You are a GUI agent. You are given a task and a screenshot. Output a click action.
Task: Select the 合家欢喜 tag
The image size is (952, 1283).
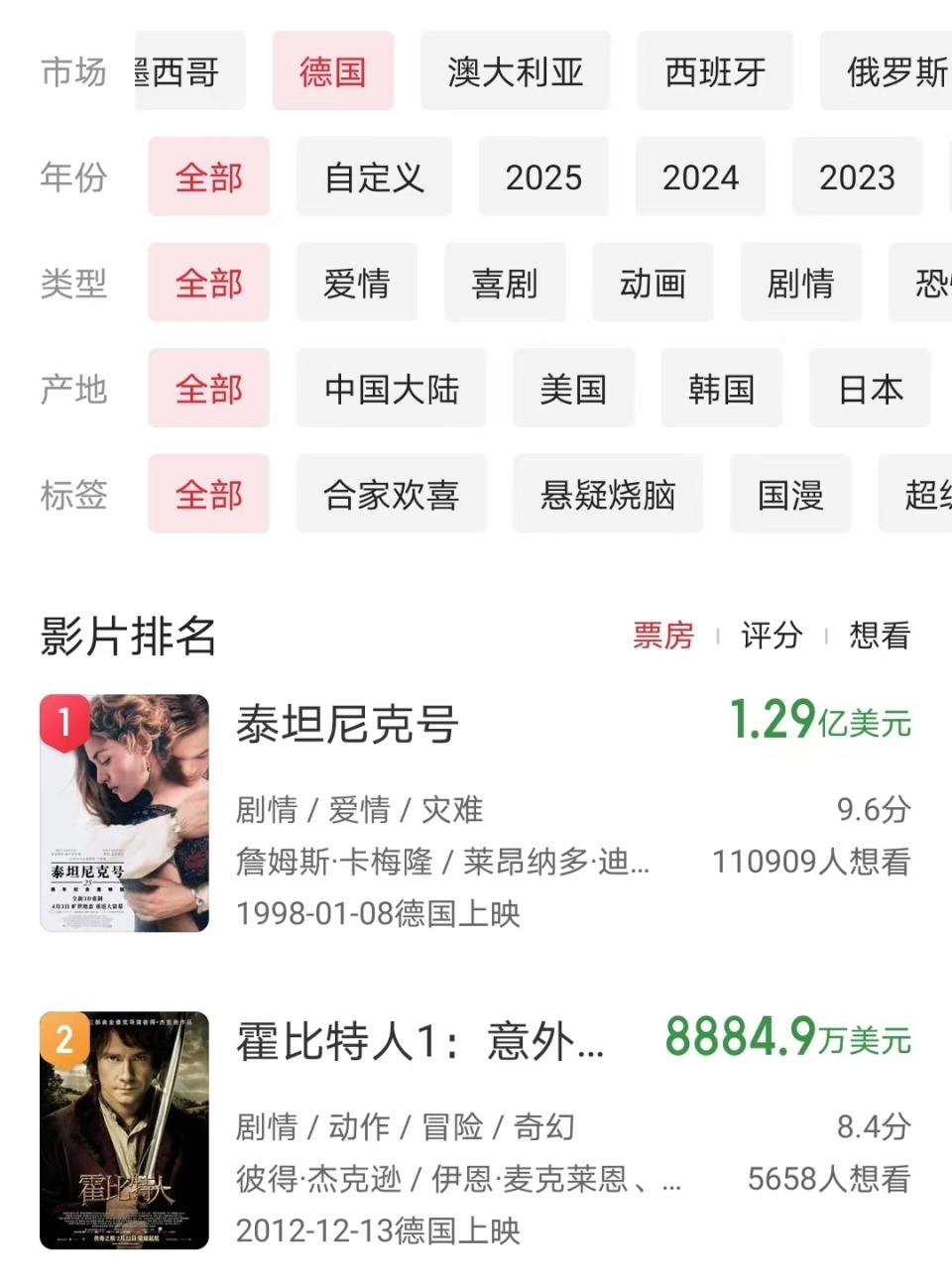point(391,494)
